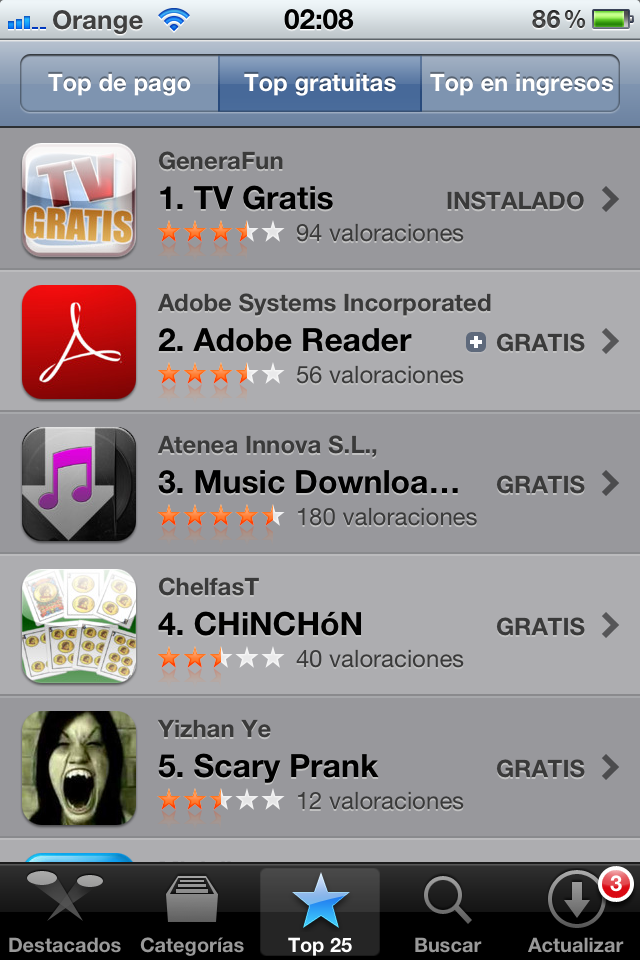Switch to Top de pago segment
The image size is (640, 960).
(120, 83)
